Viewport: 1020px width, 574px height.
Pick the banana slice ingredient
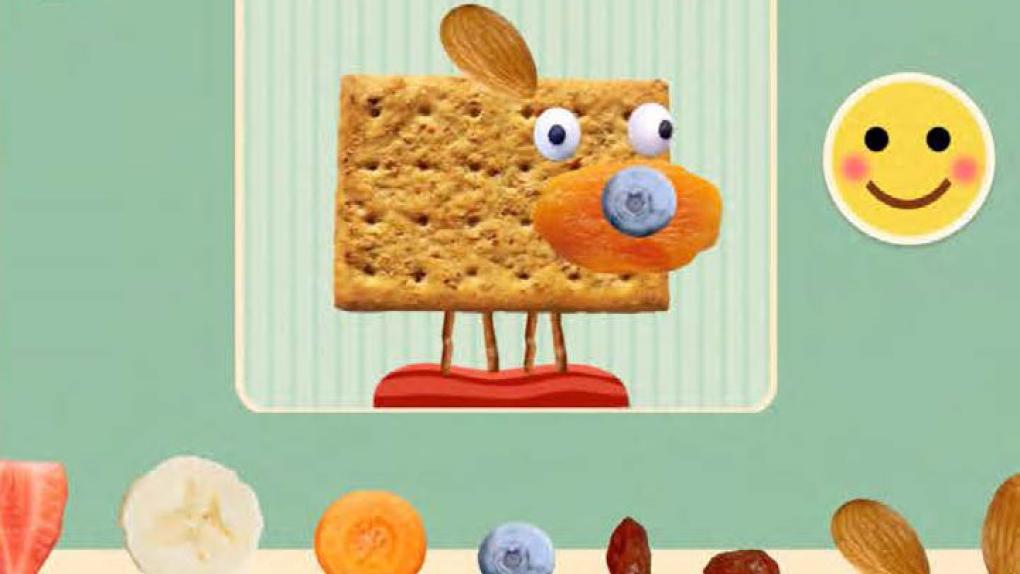coord(192,515)
